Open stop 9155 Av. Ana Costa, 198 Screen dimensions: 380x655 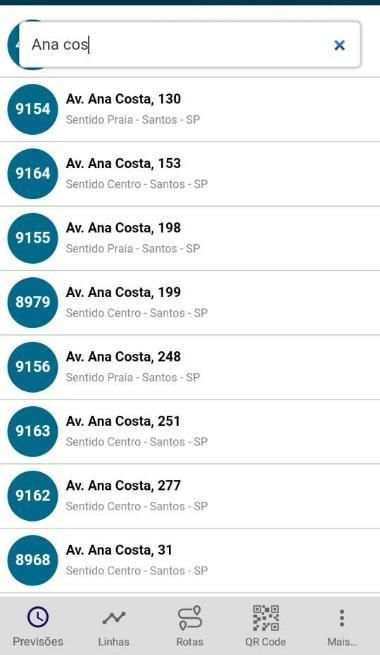190,238
